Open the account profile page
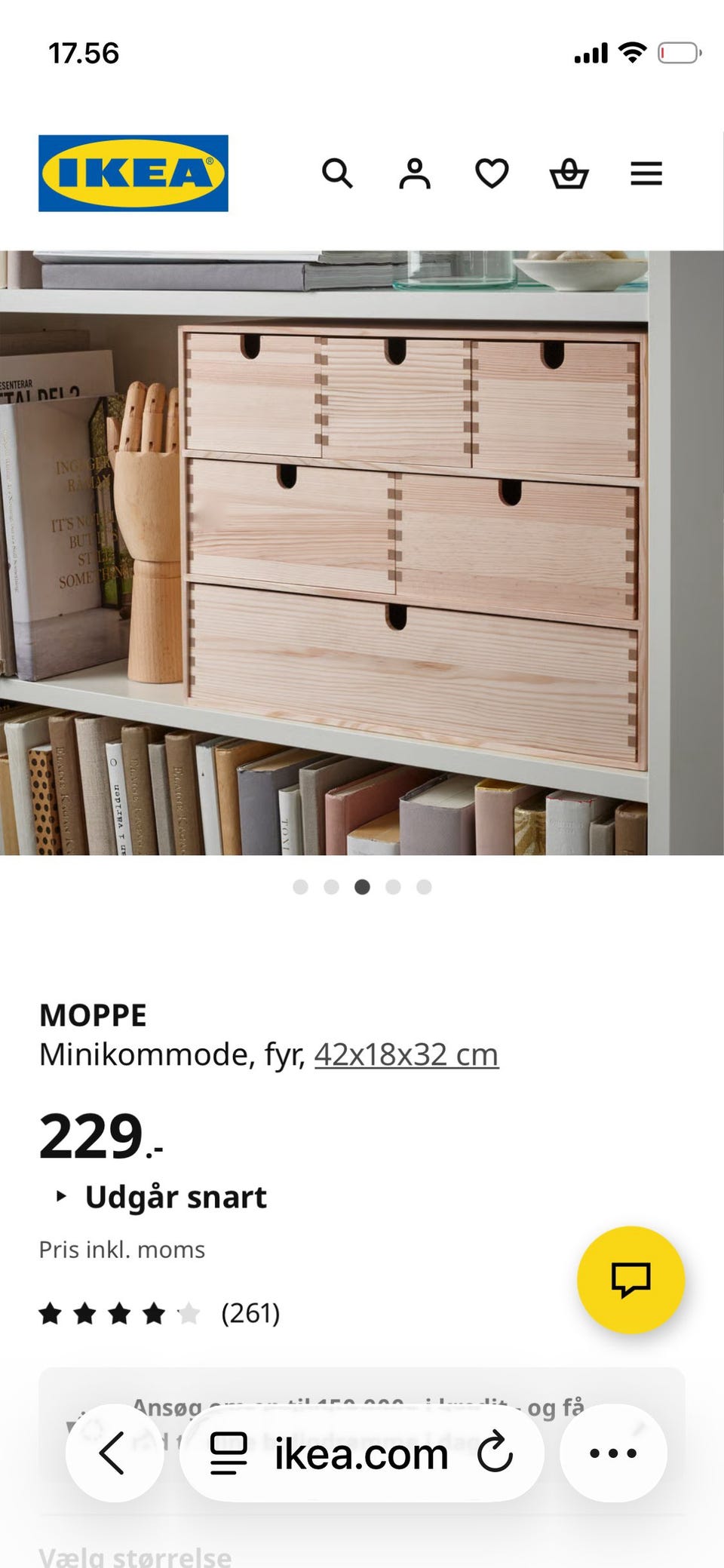 click(415, 173)
